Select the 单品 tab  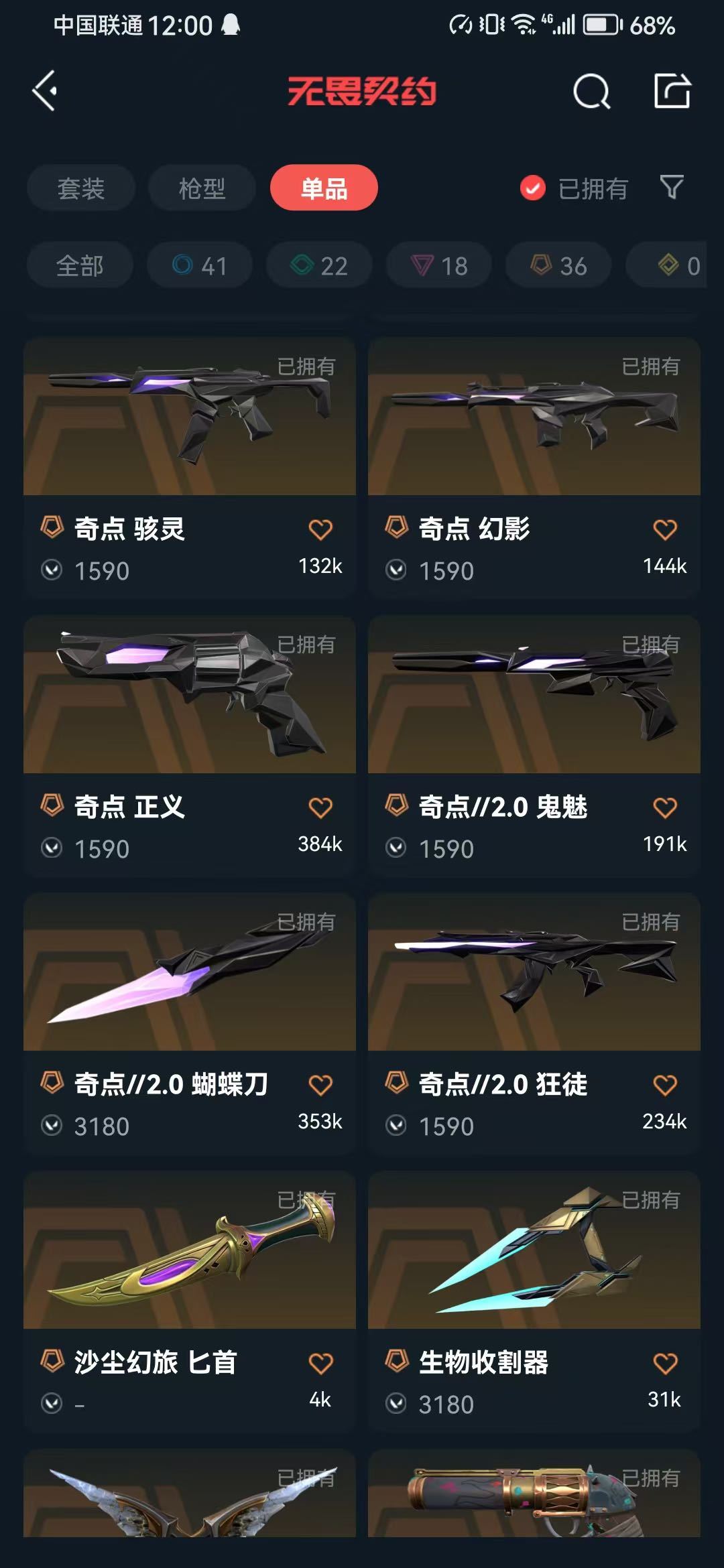click(324, 188)
